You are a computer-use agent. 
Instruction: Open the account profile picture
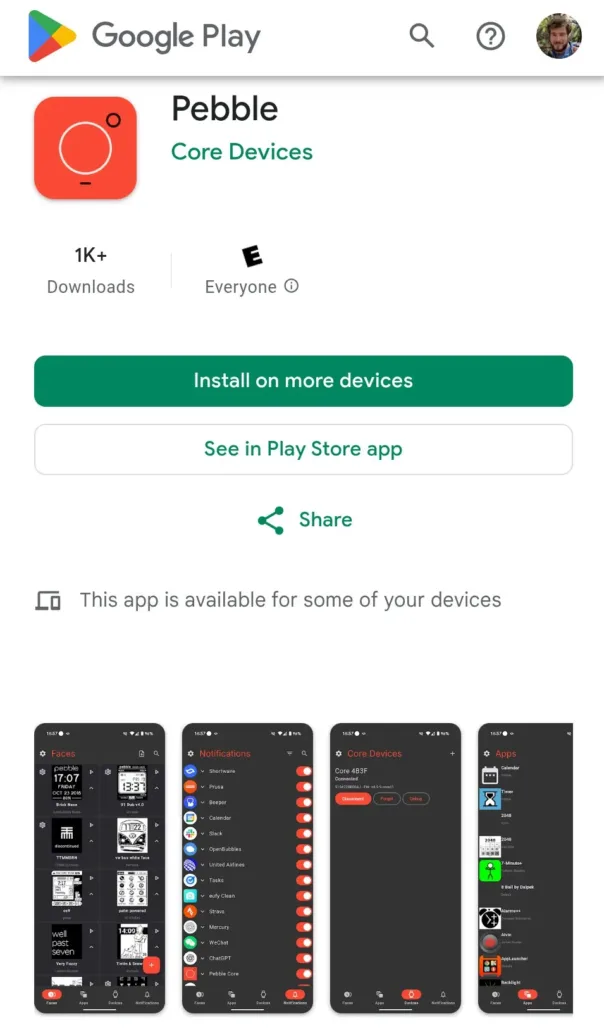click(x=559, y=37)
